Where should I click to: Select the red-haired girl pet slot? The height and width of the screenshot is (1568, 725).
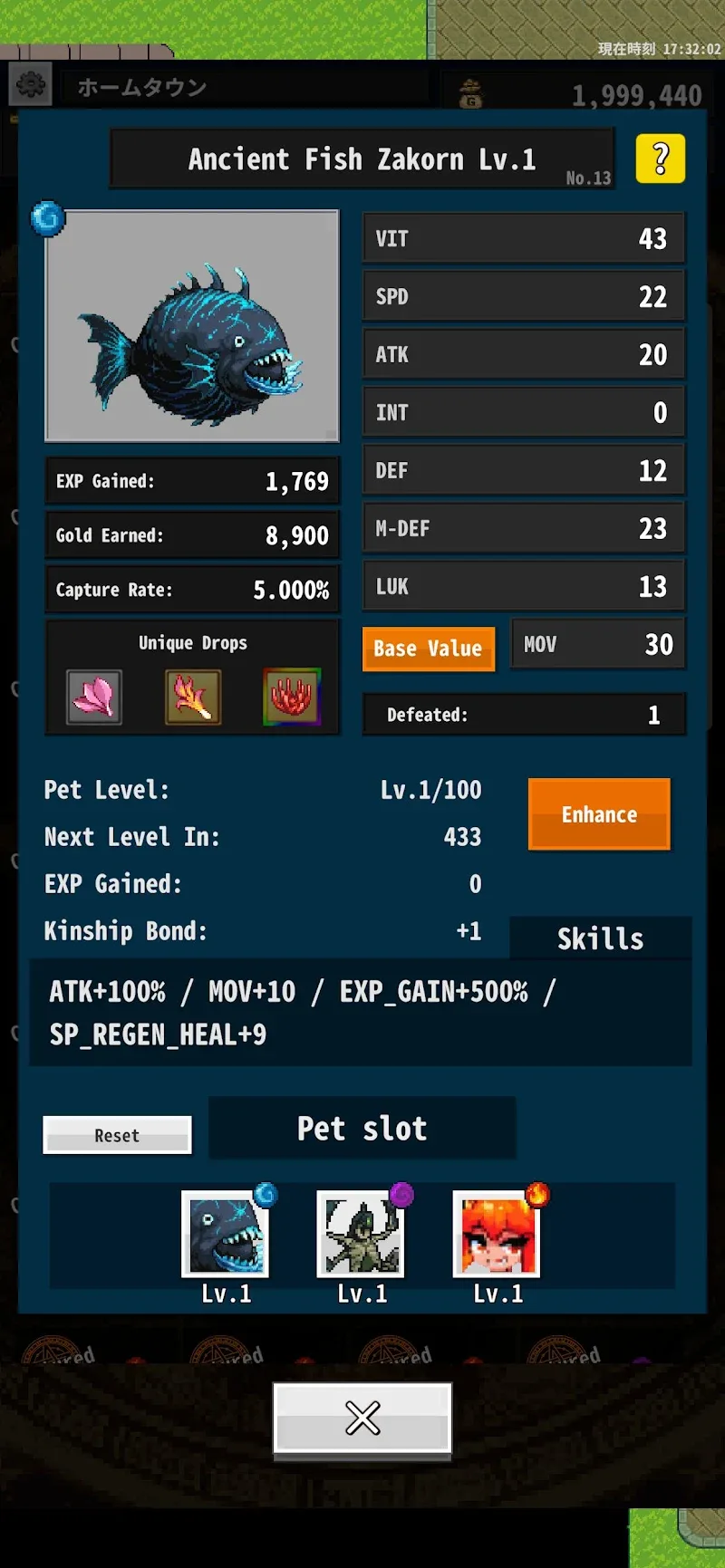pos(497,1234)
